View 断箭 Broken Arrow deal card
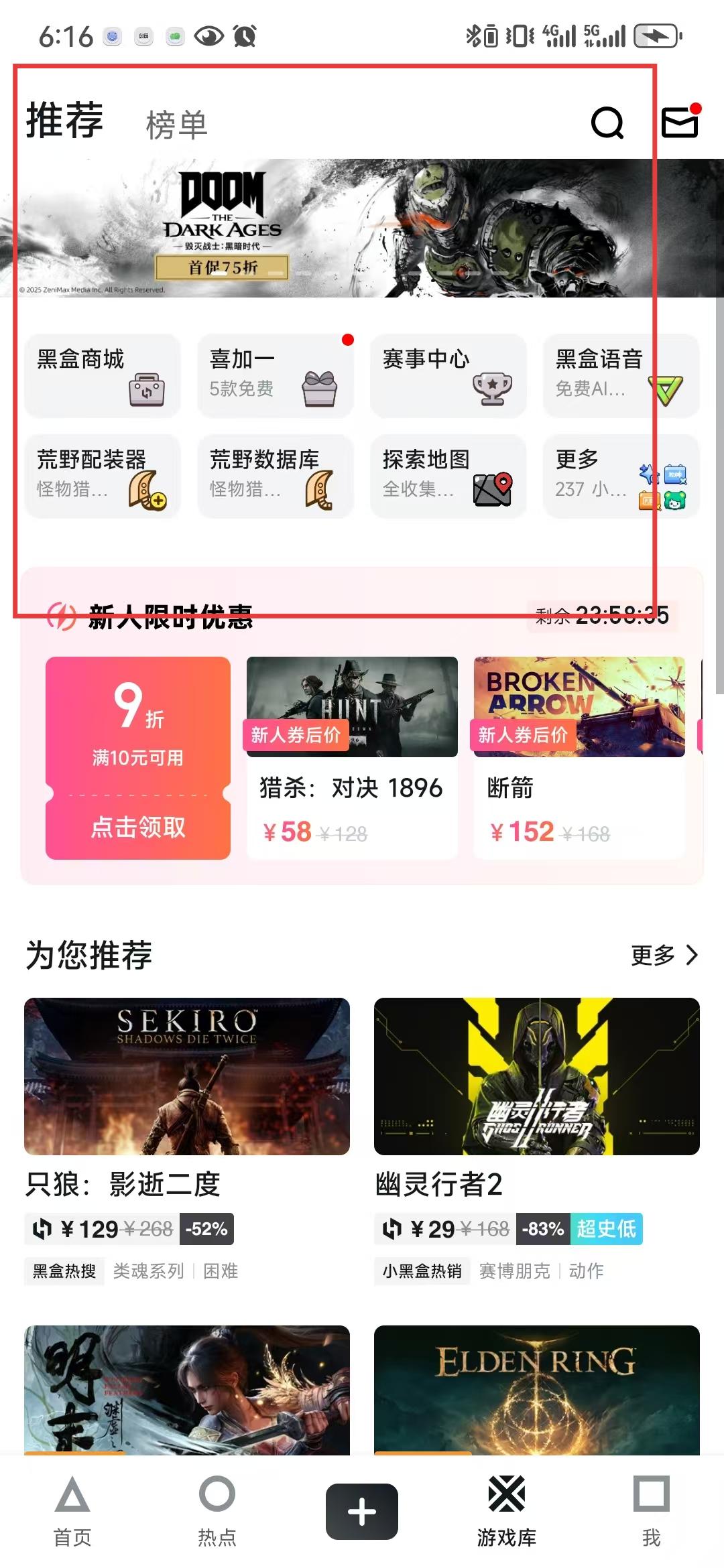The width and height of the screenshot is (724, 1568). coord(579,757)
